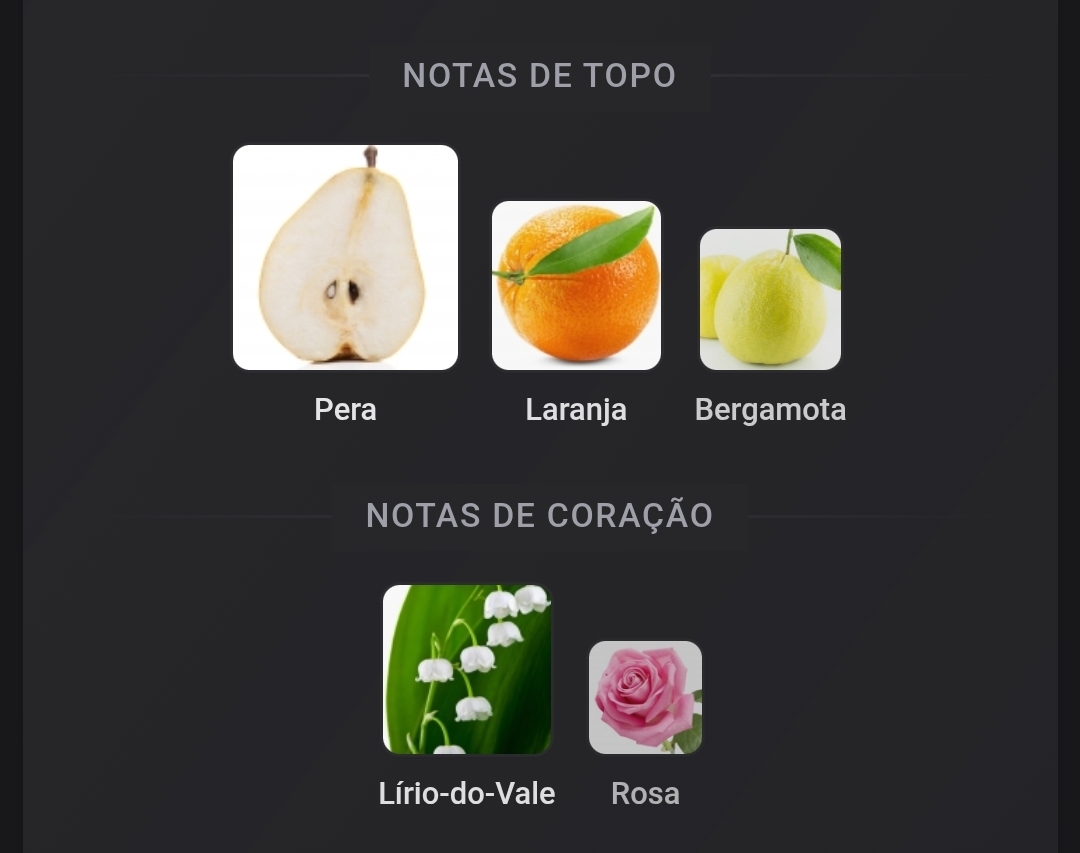This screenshot has width=1080, height=853.
Task: Tap the Rosa note tile
Action: click(645, 698)
